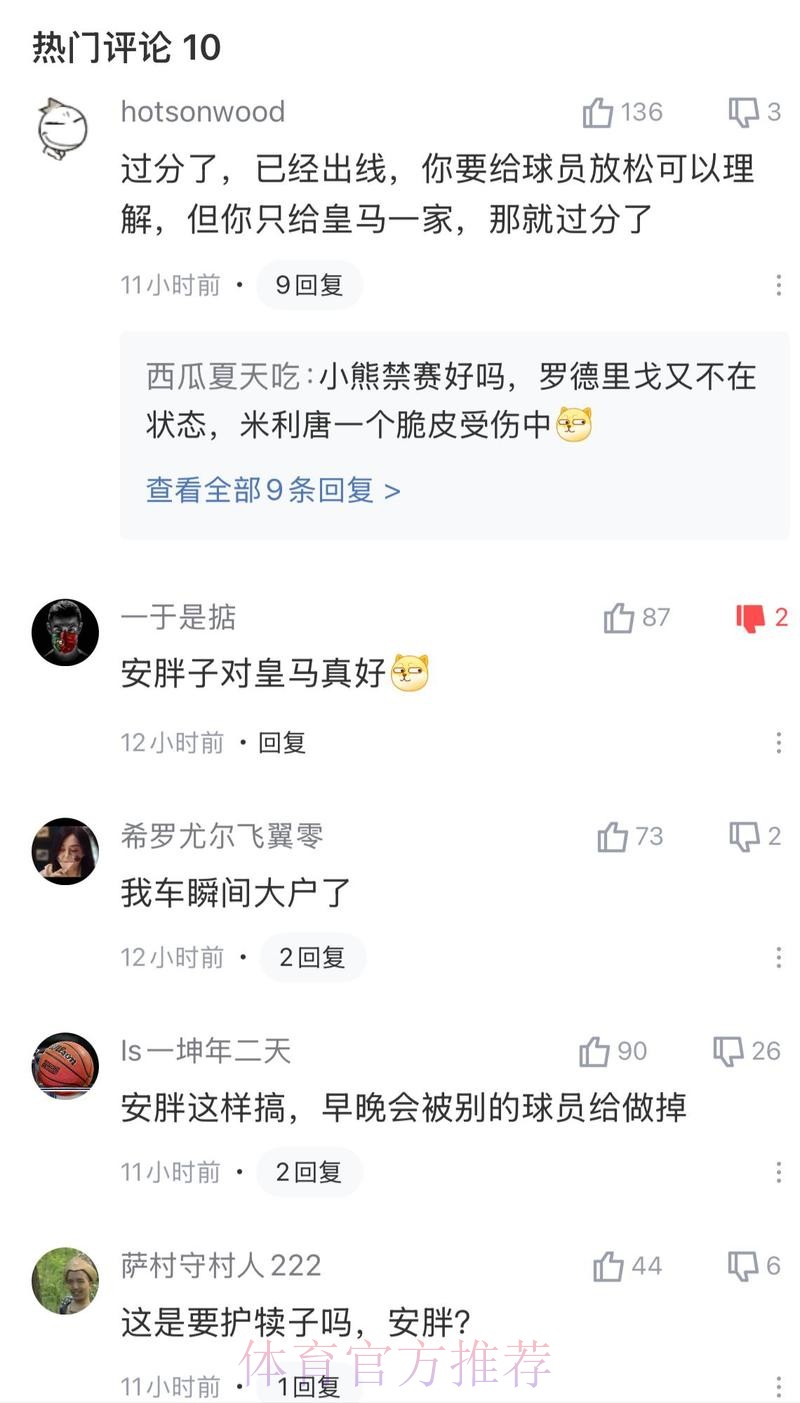
Task: Thumbs up the comment 安胖子对皇马真好
Action: point(620,619)
